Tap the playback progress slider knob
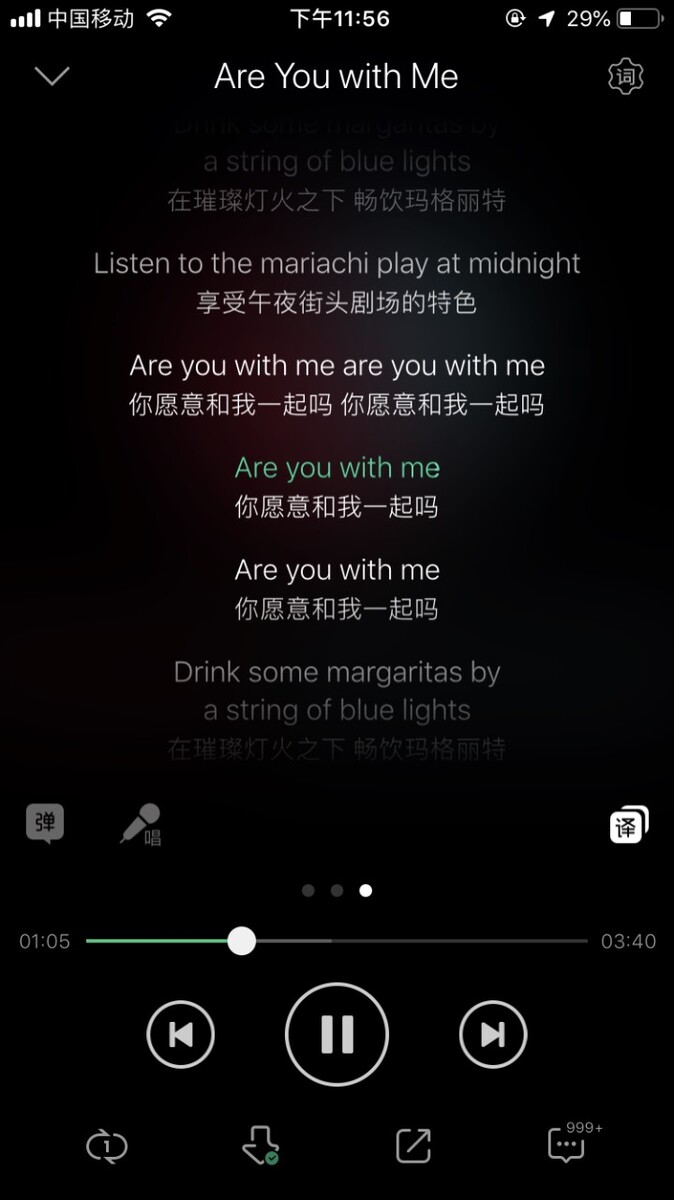This screenshot has width=674, height=1200. (x=241, y=941)
